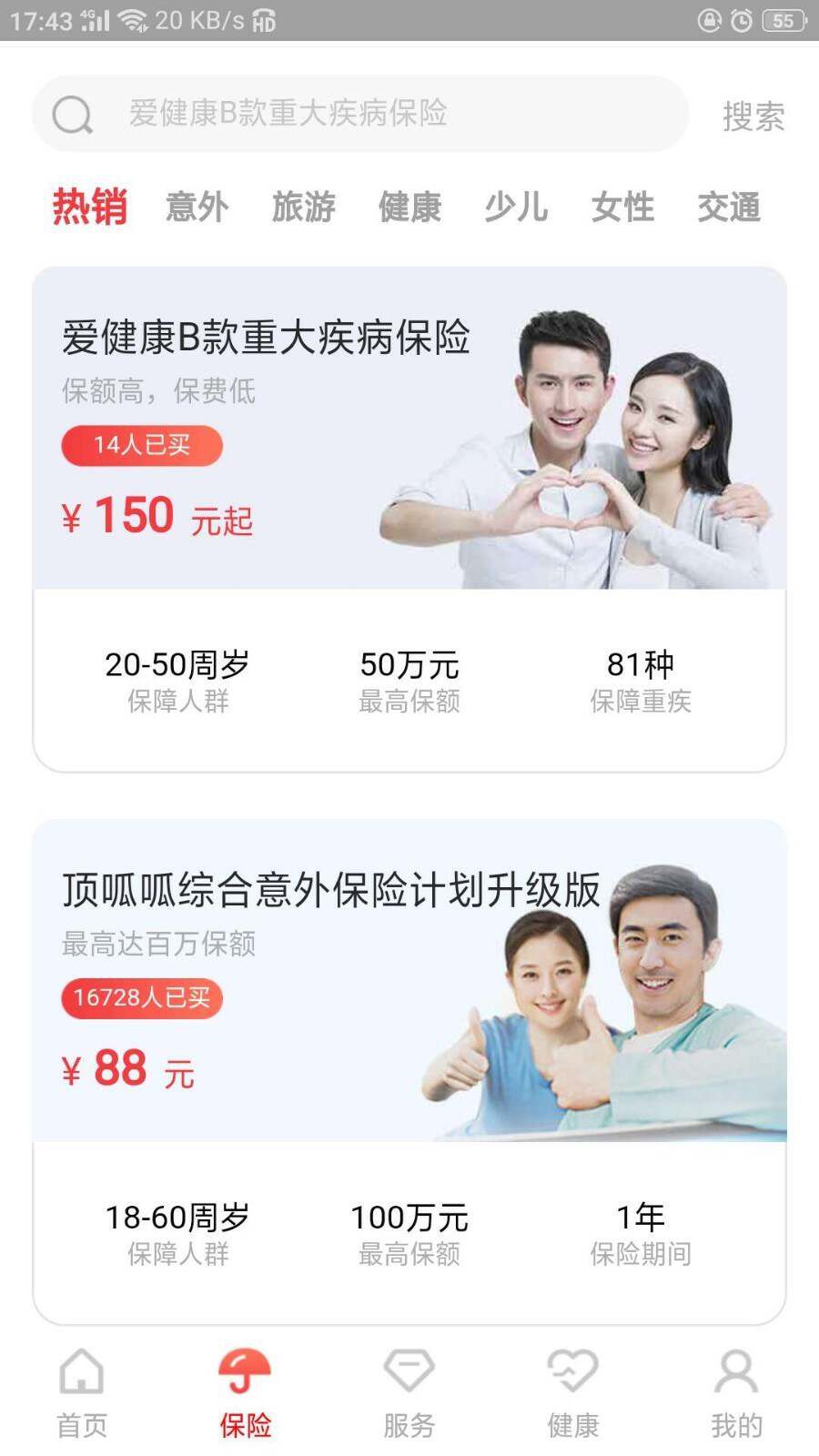Open the 健康 category tab at top
The width and height of the screenshot is (819, 1456).
click(x=409, y=207)
